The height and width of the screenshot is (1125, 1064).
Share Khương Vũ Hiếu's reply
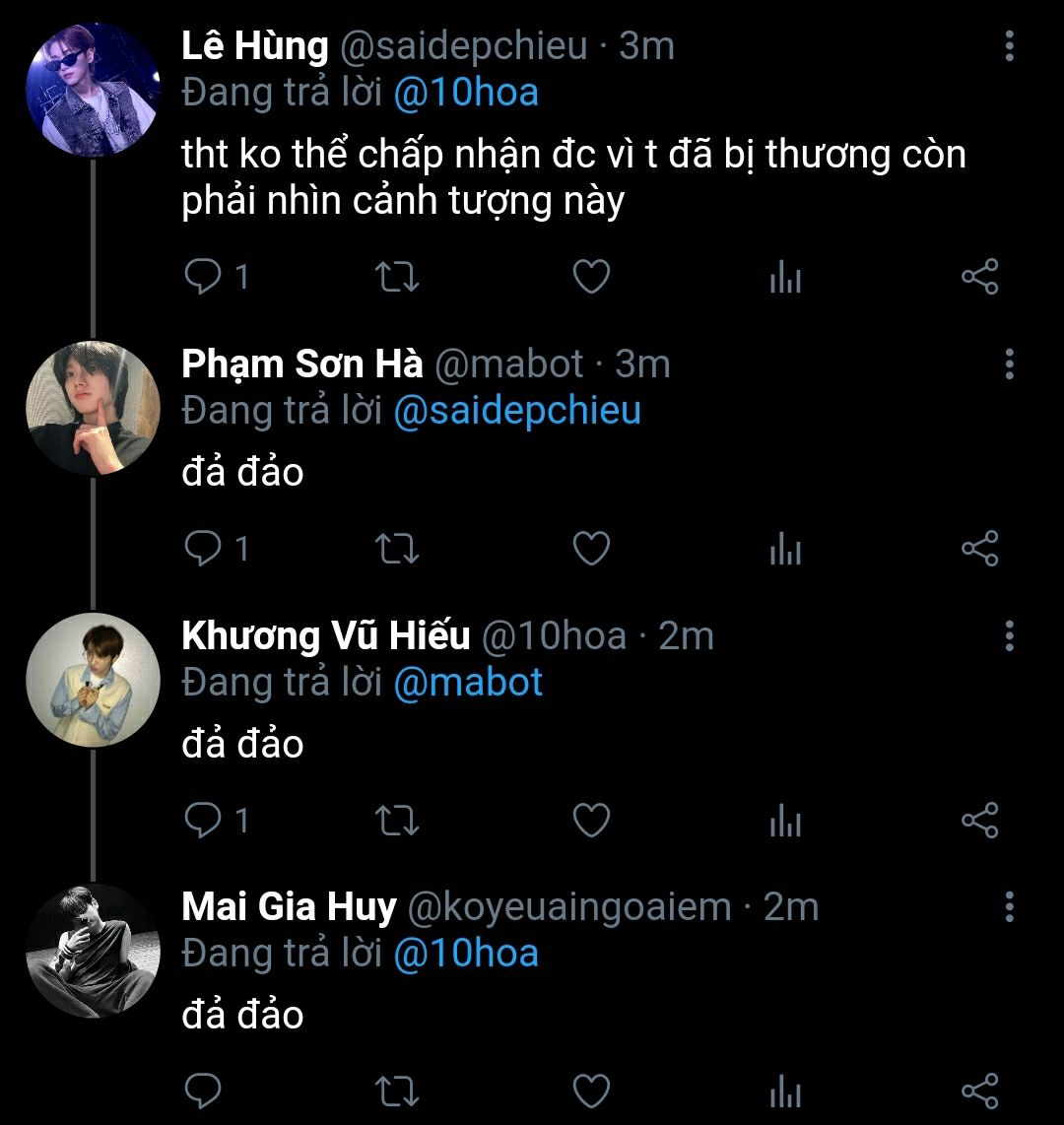click(979, 821)
